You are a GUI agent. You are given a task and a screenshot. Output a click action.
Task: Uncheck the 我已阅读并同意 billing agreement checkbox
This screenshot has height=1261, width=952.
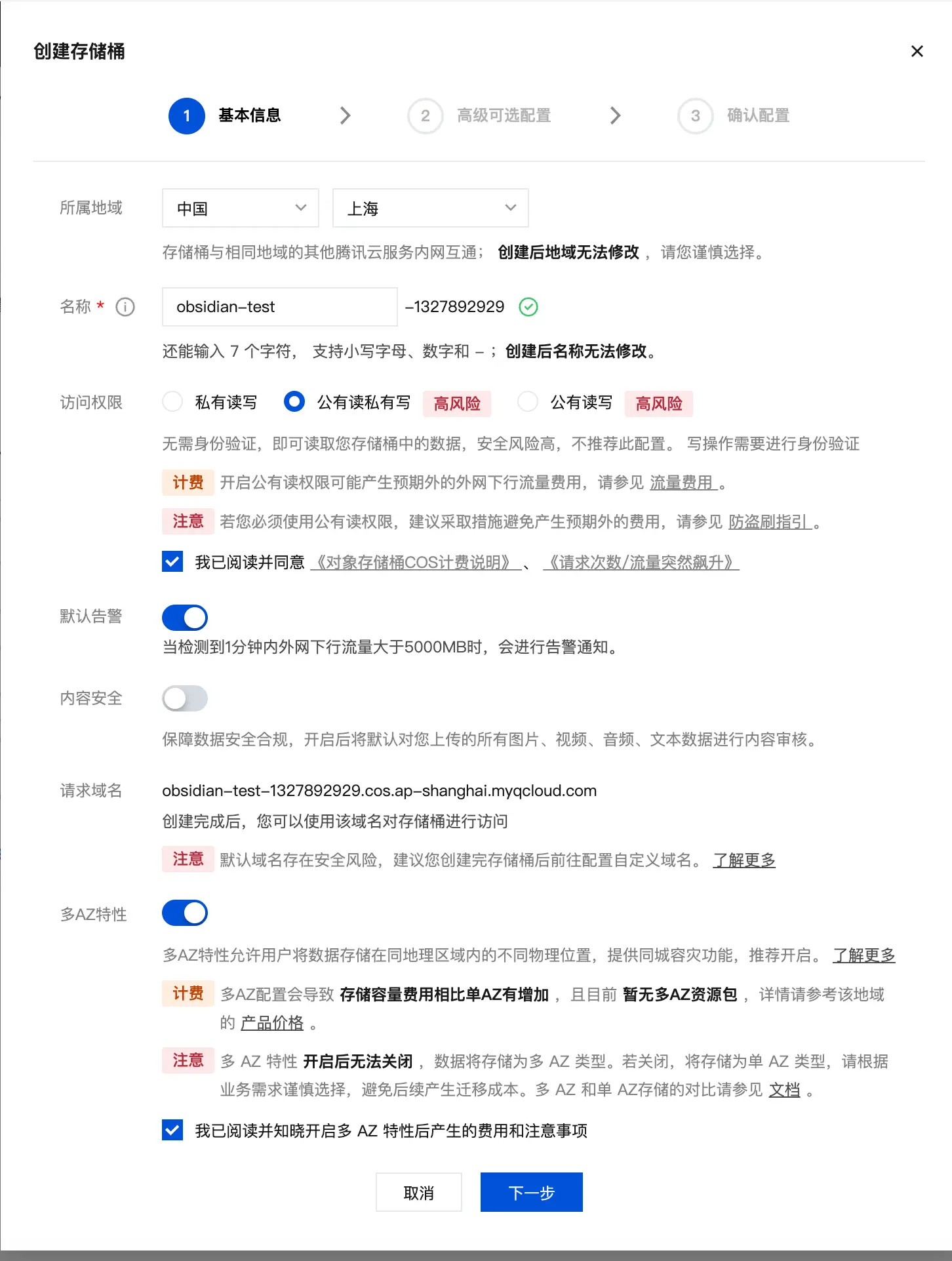(x=172, y=562)
